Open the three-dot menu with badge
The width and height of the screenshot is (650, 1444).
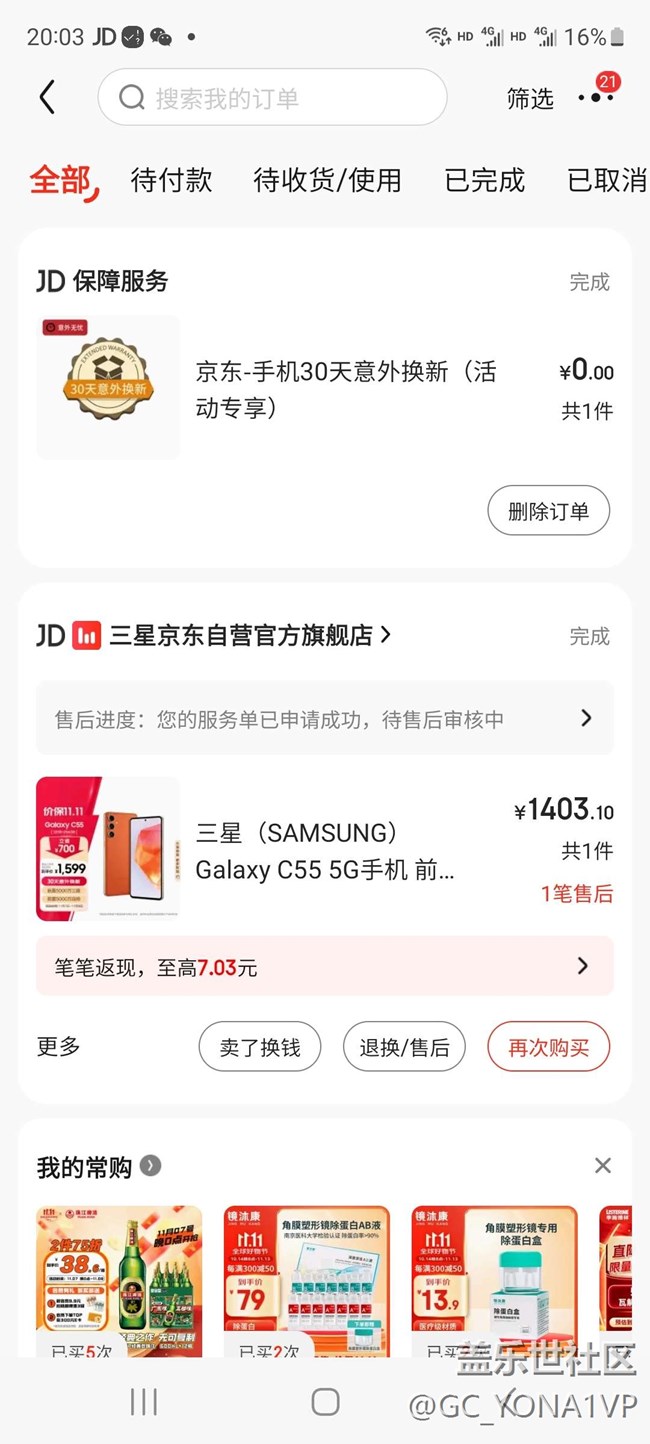pos(596,97)
